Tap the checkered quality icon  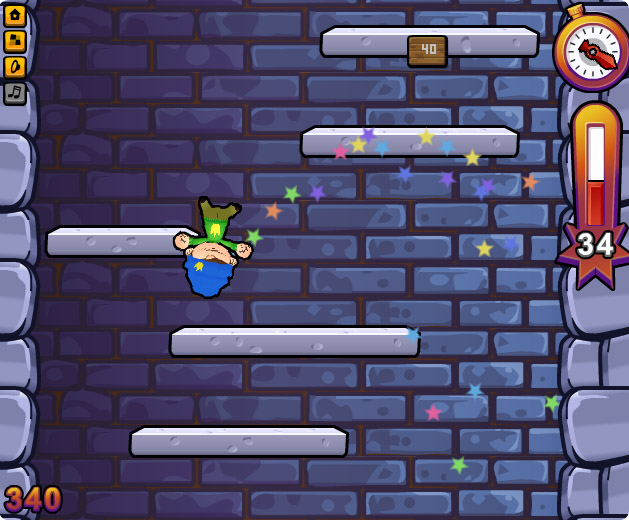[x=14, y=41]
